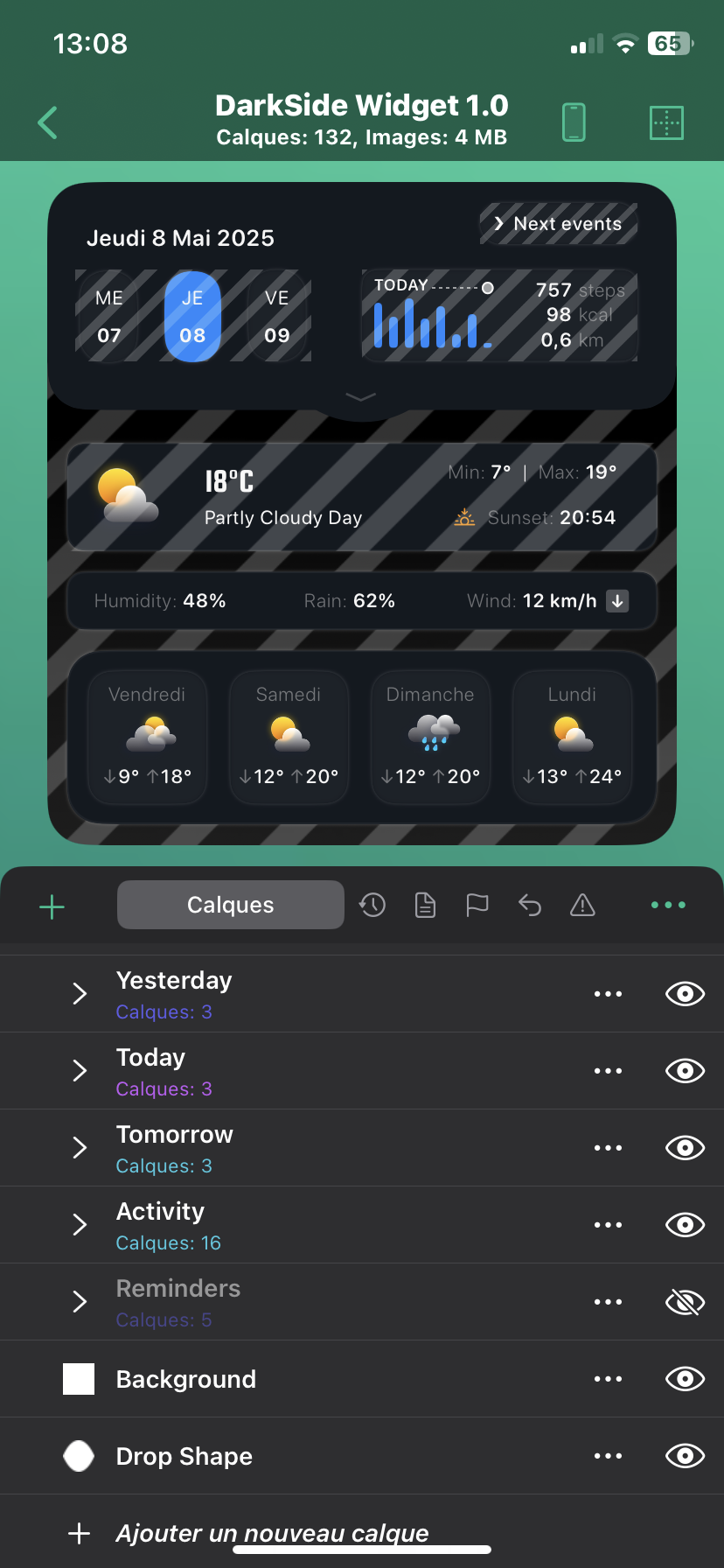
Task: Open the phone preview icon
Action: (574, 122)
